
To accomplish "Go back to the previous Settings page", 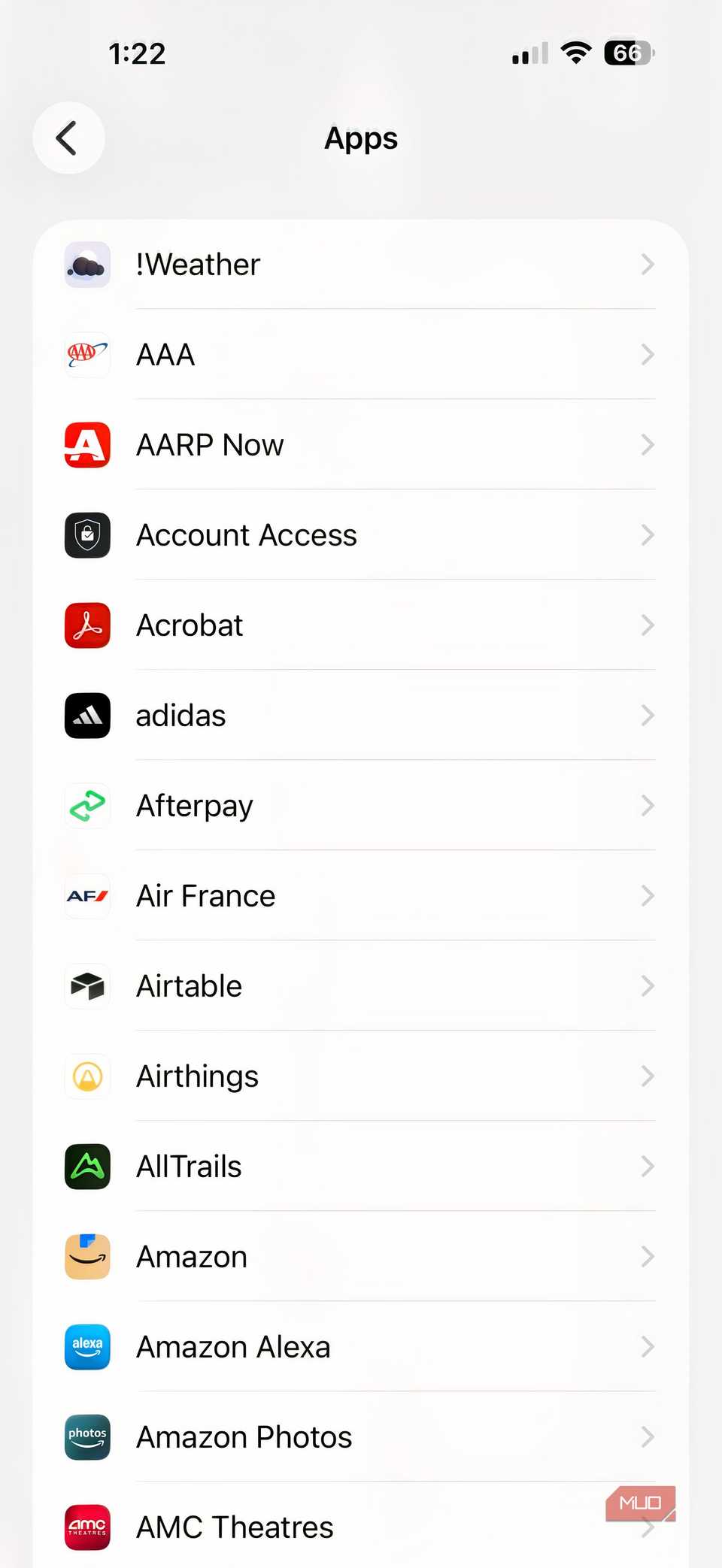I will click(68, 138).
